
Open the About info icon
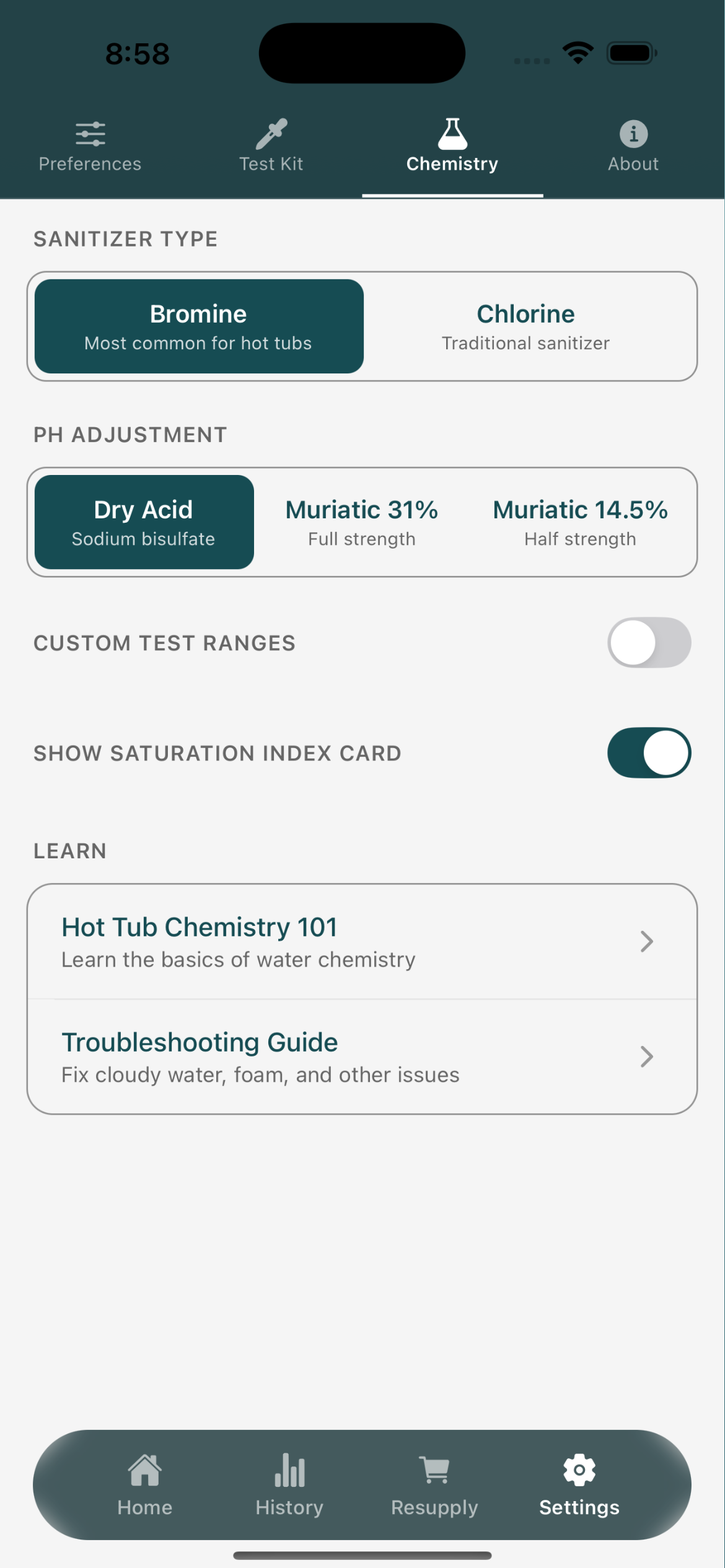[x=633, y=133]
